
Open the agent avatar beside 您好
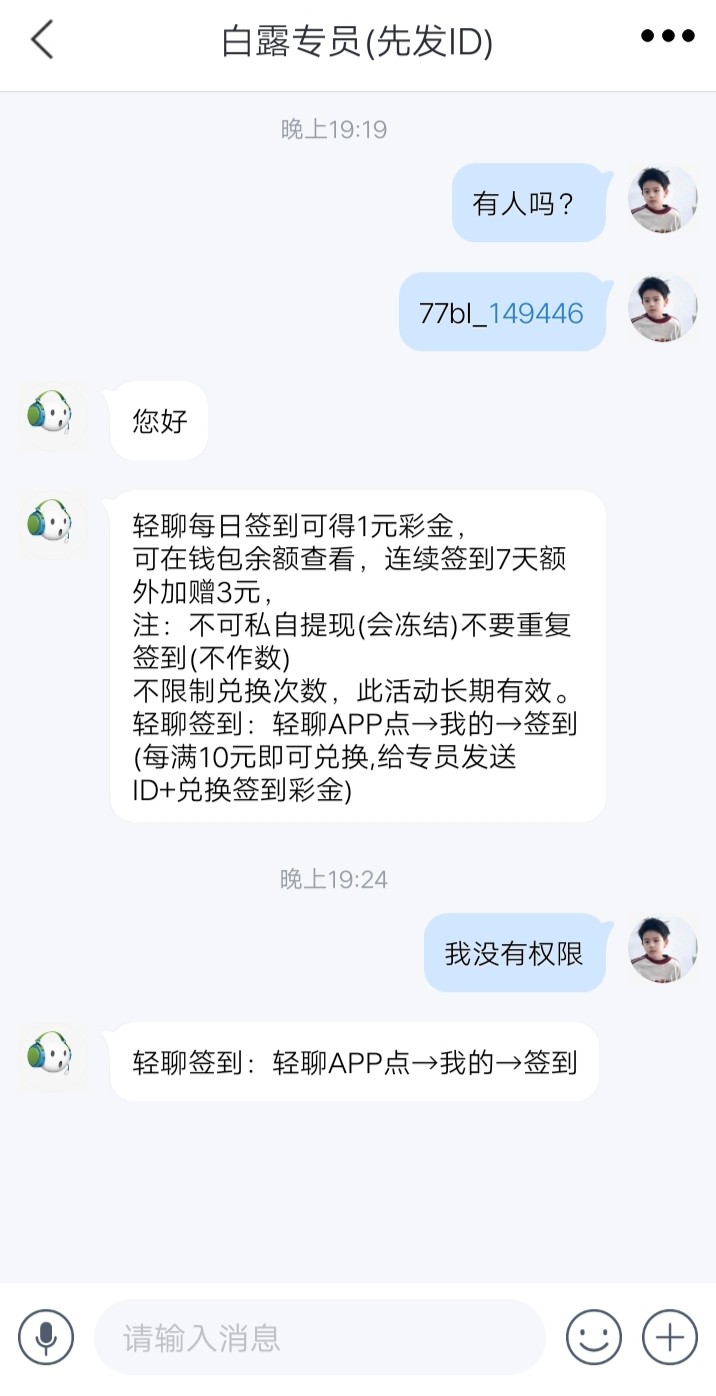(x=50, y=414)
